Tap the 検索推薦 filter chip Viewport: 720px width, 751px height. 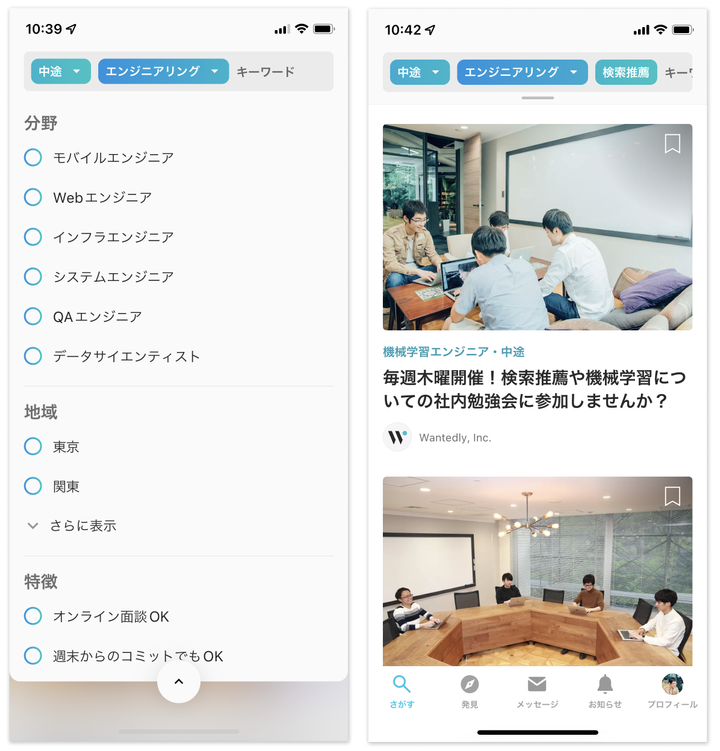tap(626, 72)
